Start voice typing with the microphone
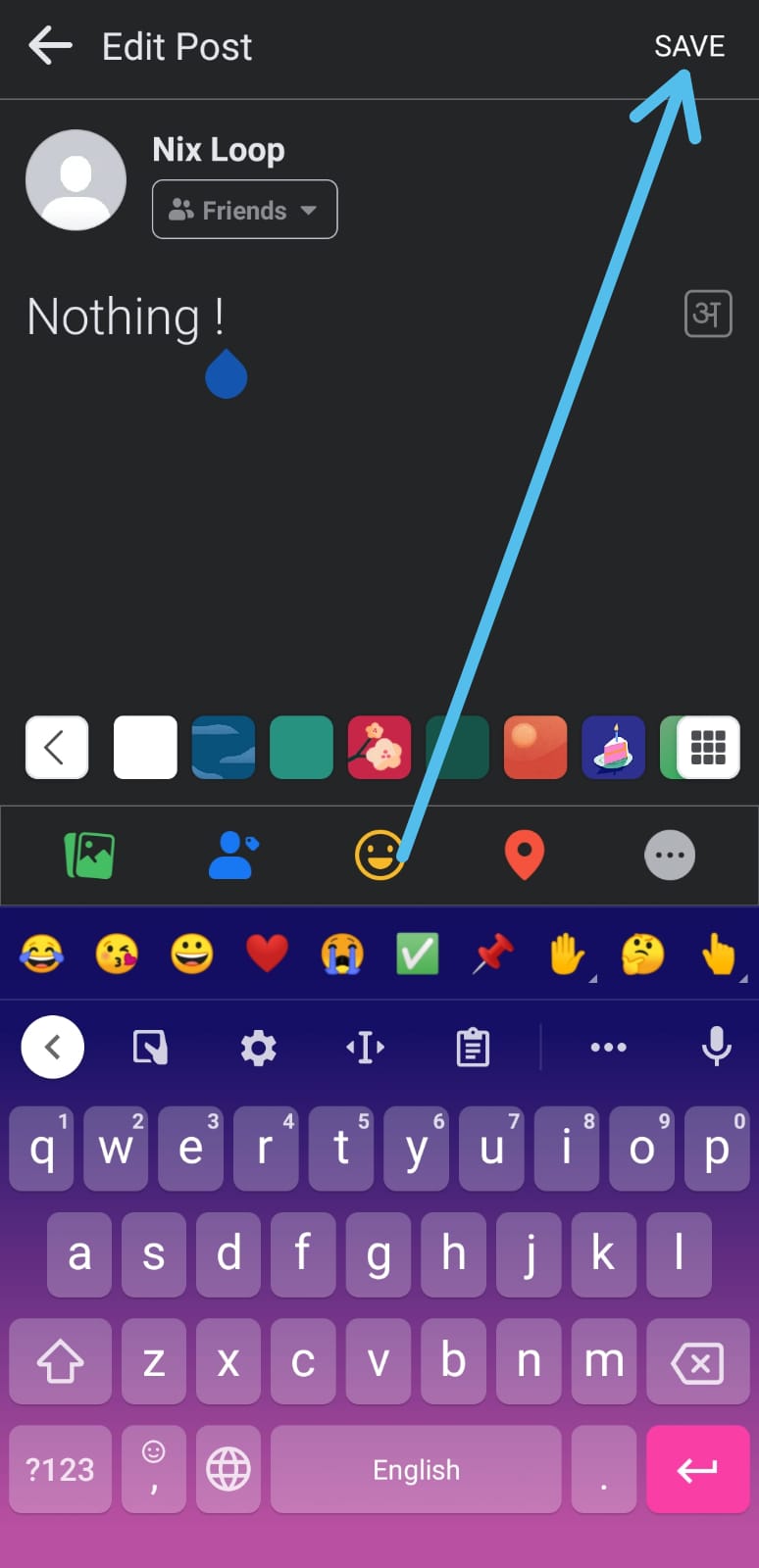759x1568 pixels. click(717, 1047)
